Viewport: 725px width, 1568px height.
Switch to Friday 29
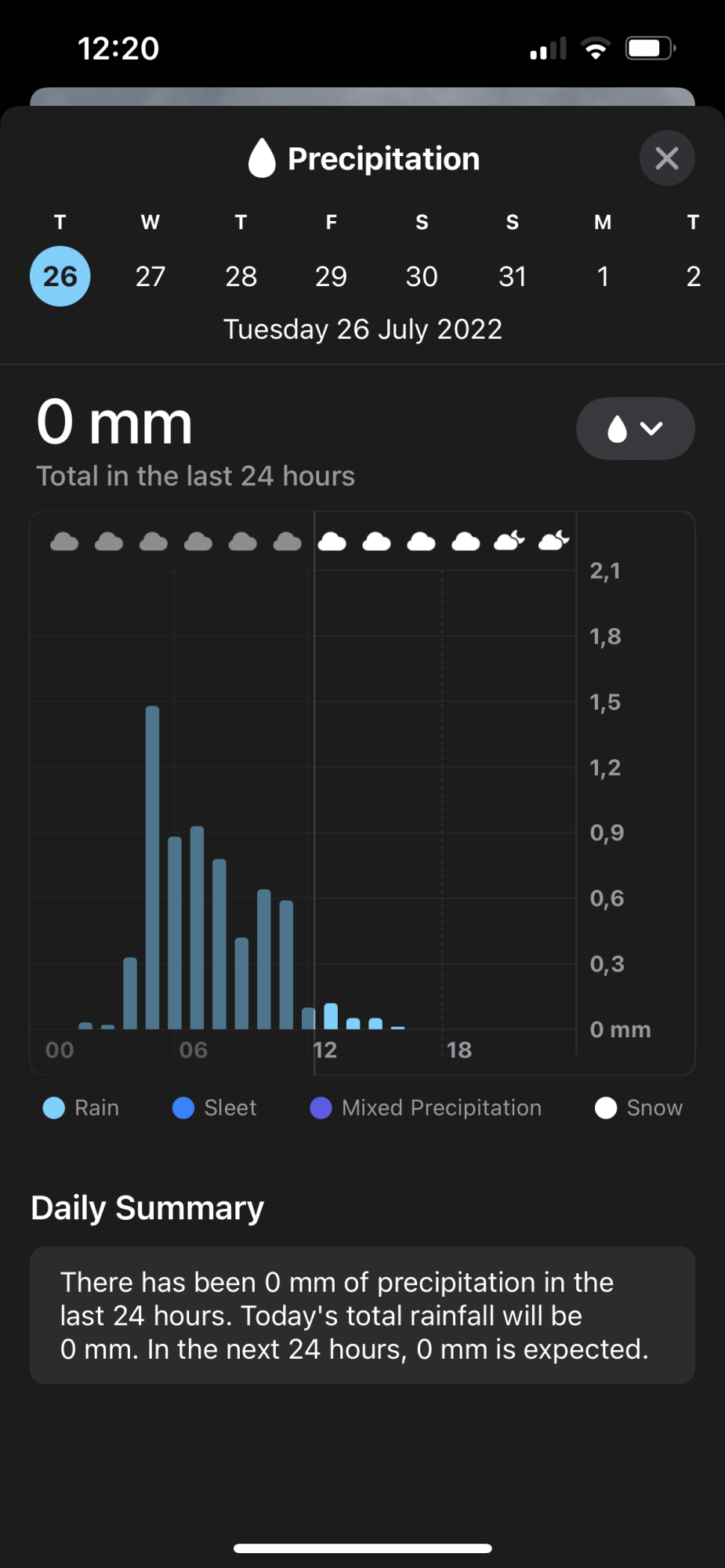331,276
